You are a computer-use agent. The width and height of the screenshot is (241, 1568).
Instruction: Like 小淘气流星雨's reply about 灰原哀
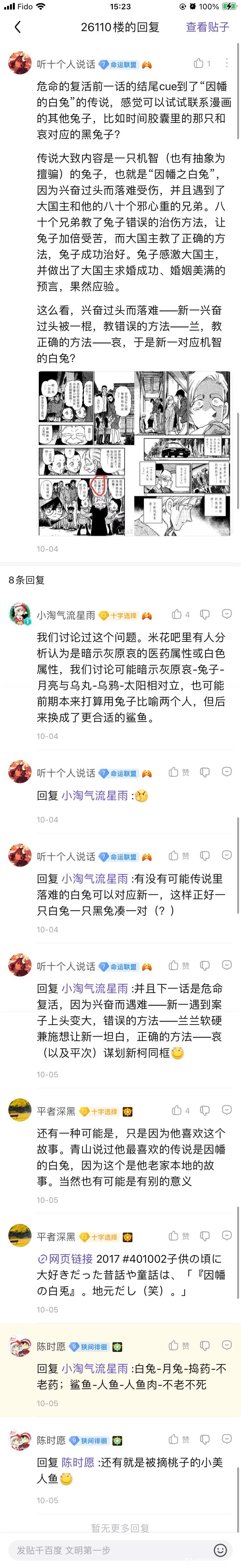pyautogui.click(x=177, y=614)
